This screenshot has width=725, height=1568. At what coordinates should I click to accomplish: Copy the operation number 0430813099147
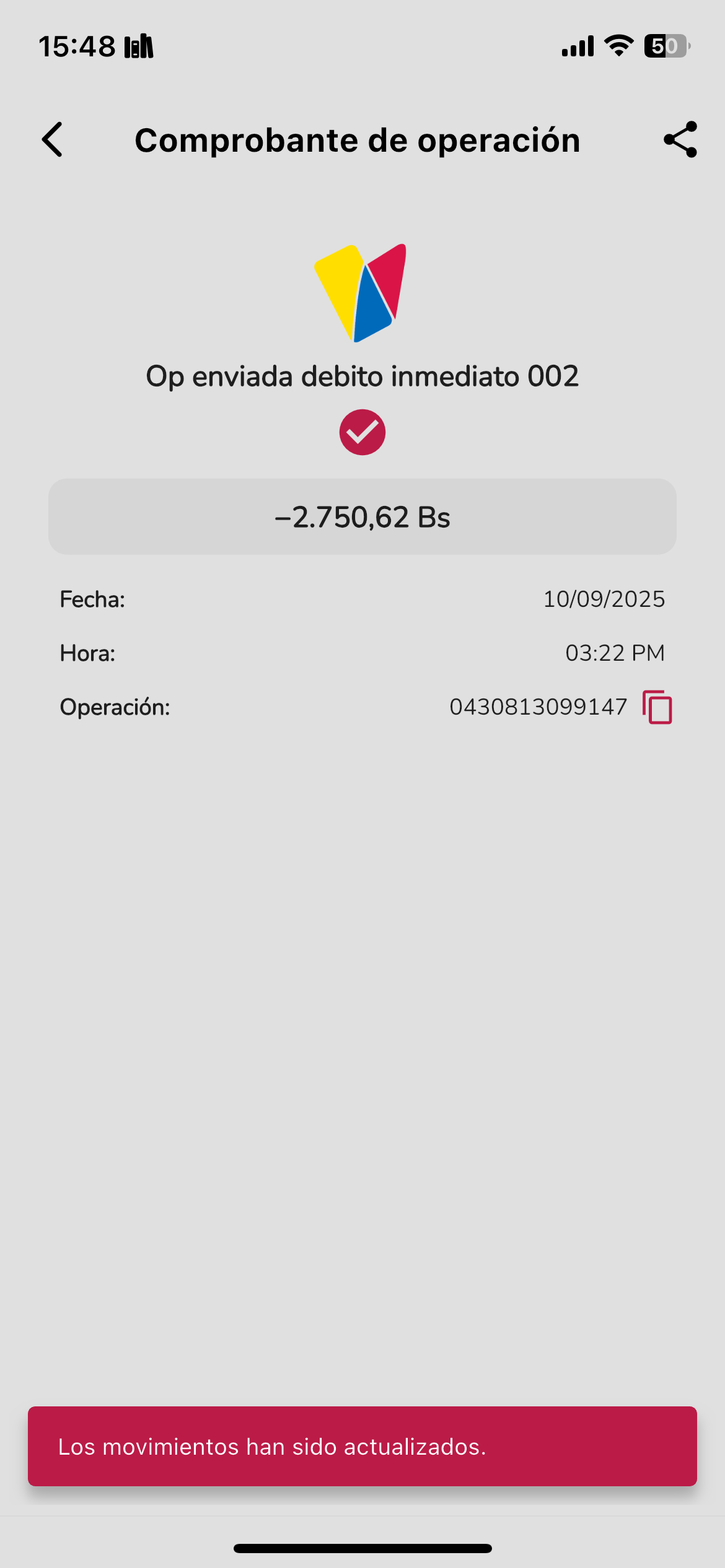click(657, 707)
